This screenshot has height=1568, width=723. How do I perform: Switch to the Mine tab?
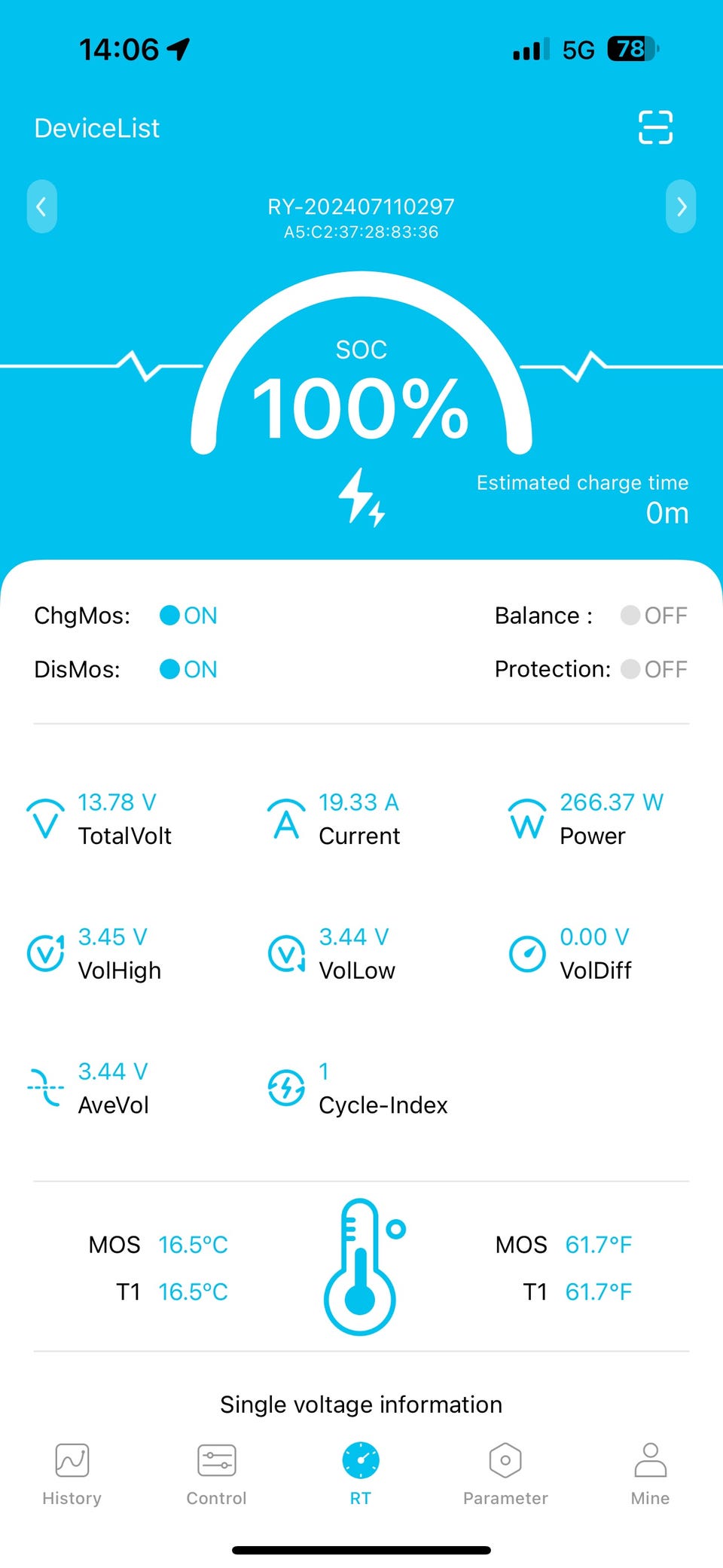pyautogui.click(x=650, y=1473)
